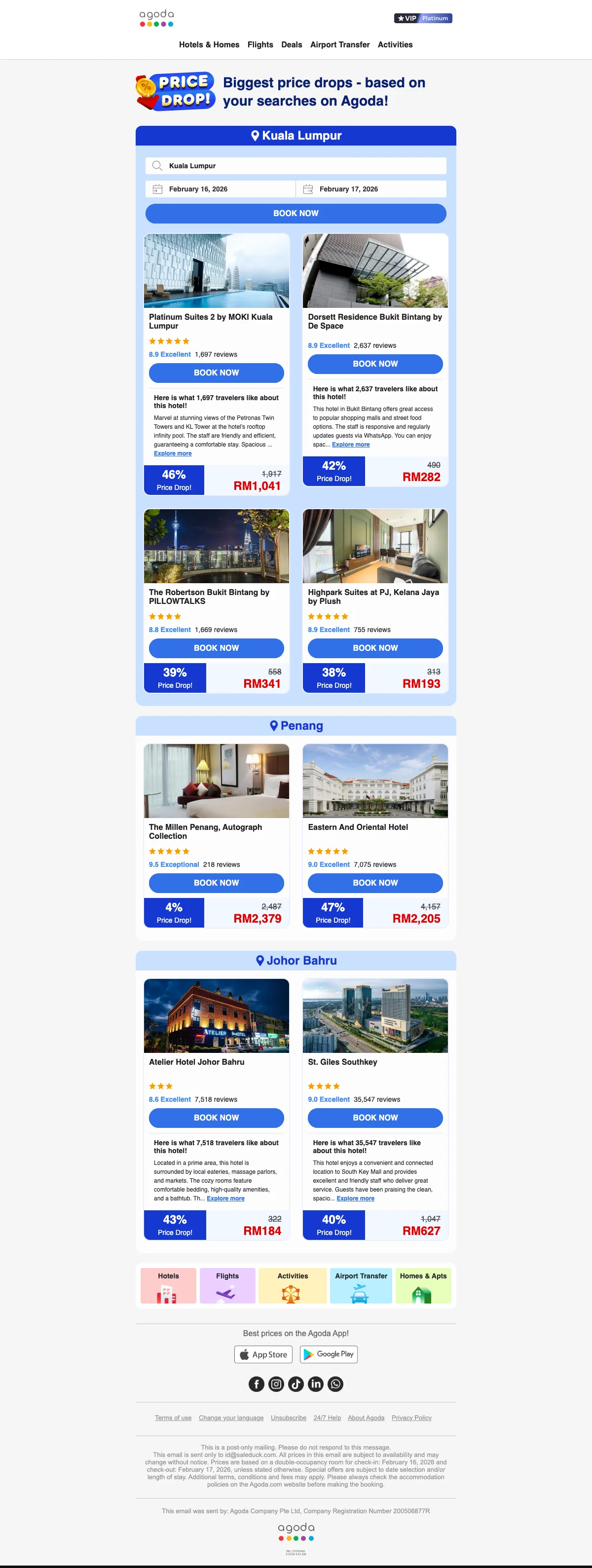Viewport: 592px width, 1568px height.
Task: Book Highpark Suites at PJ, Kelana Jaya
Action: 375,648
